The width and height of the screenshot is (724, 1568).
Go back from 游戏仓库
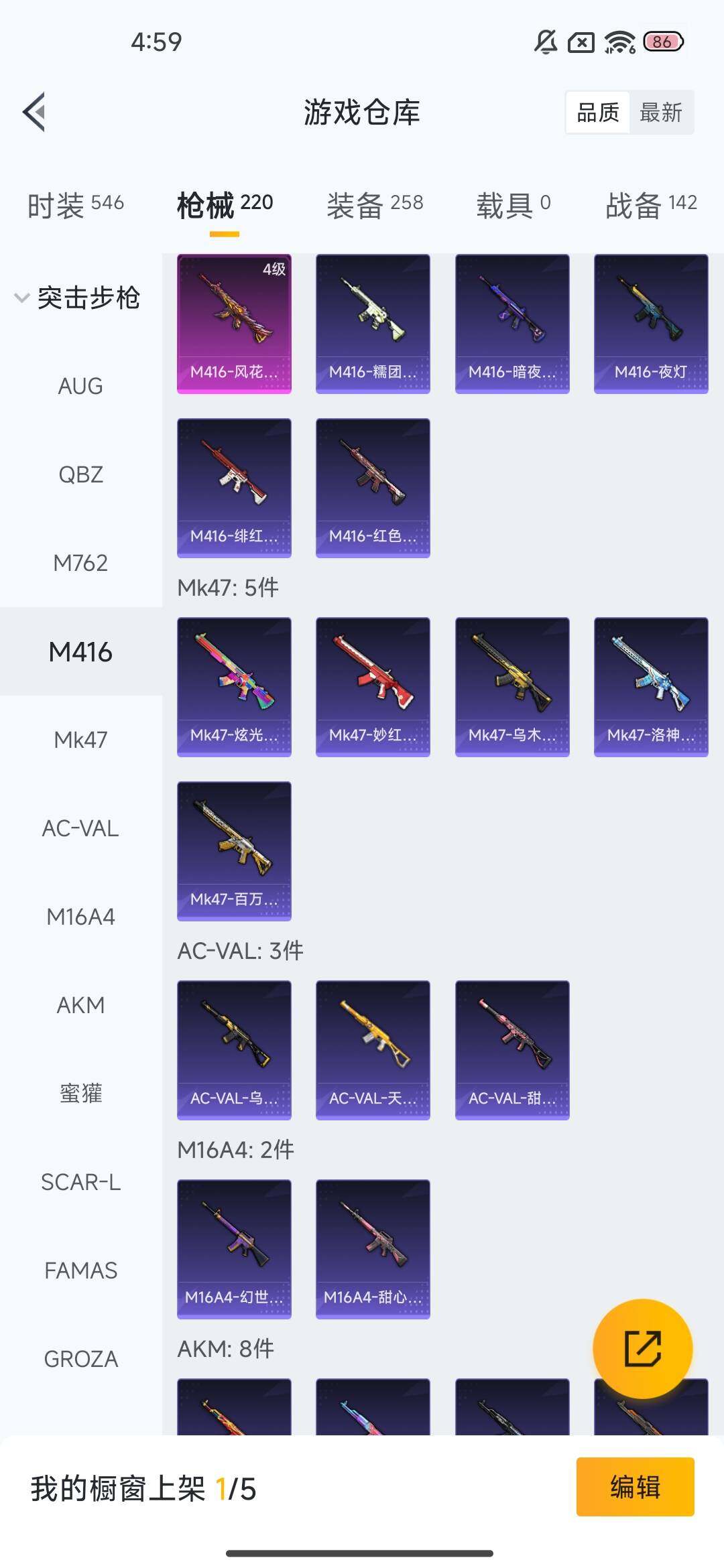[35, 112]
